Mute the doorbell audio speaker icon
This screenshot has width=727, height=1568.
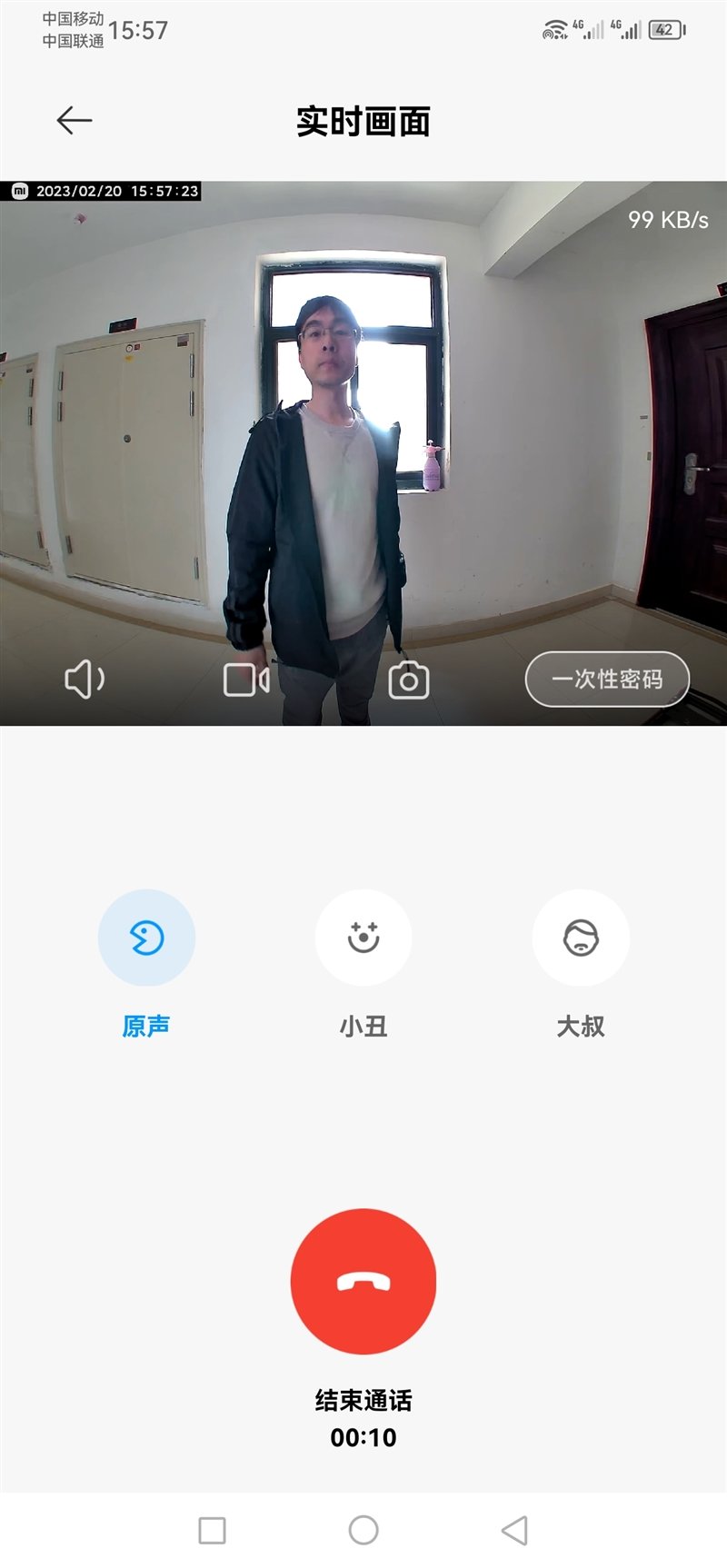[83, 679]
